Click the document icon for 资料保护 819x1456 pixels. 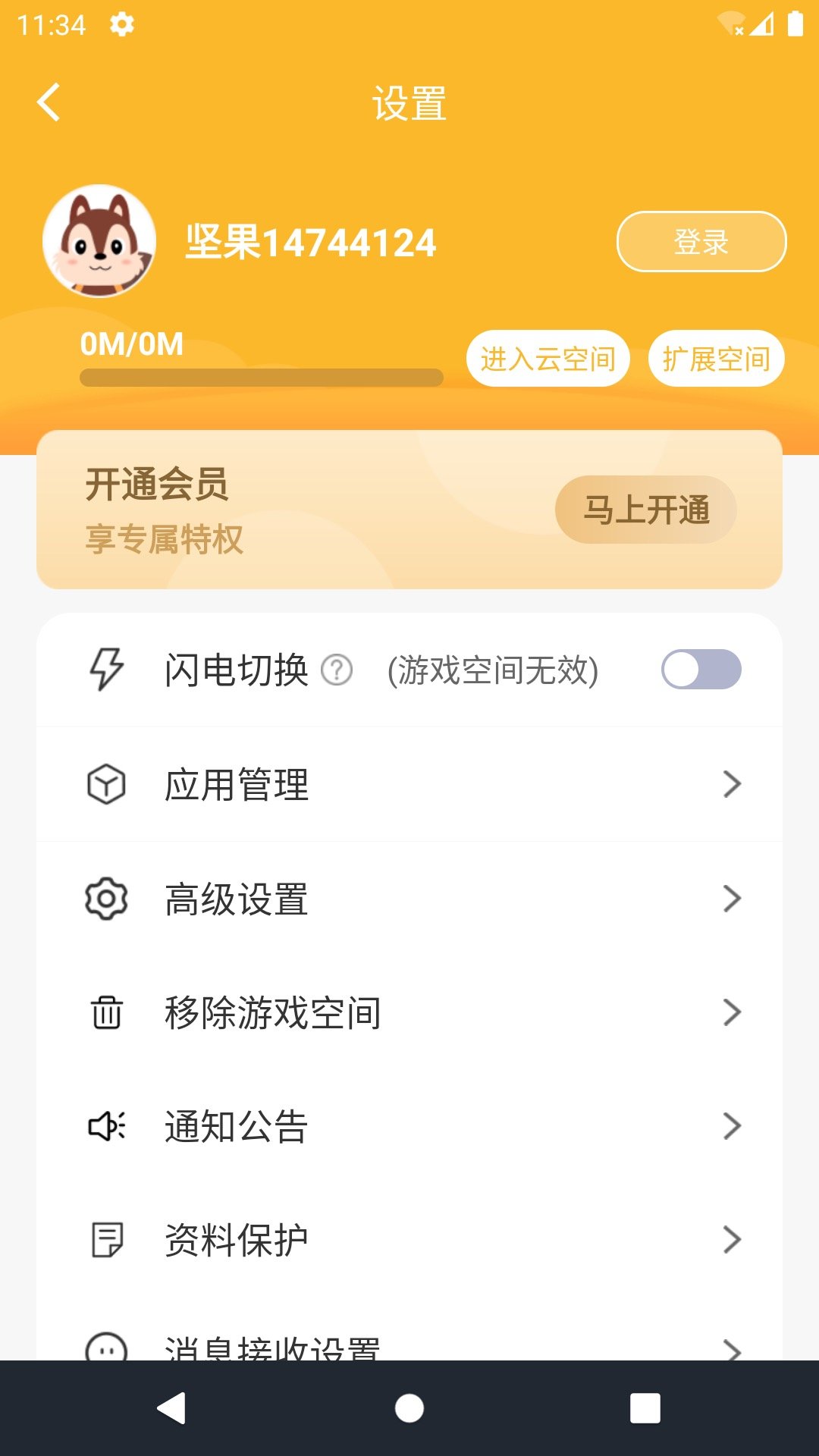pyautogui.click(x=106, y=1239)
